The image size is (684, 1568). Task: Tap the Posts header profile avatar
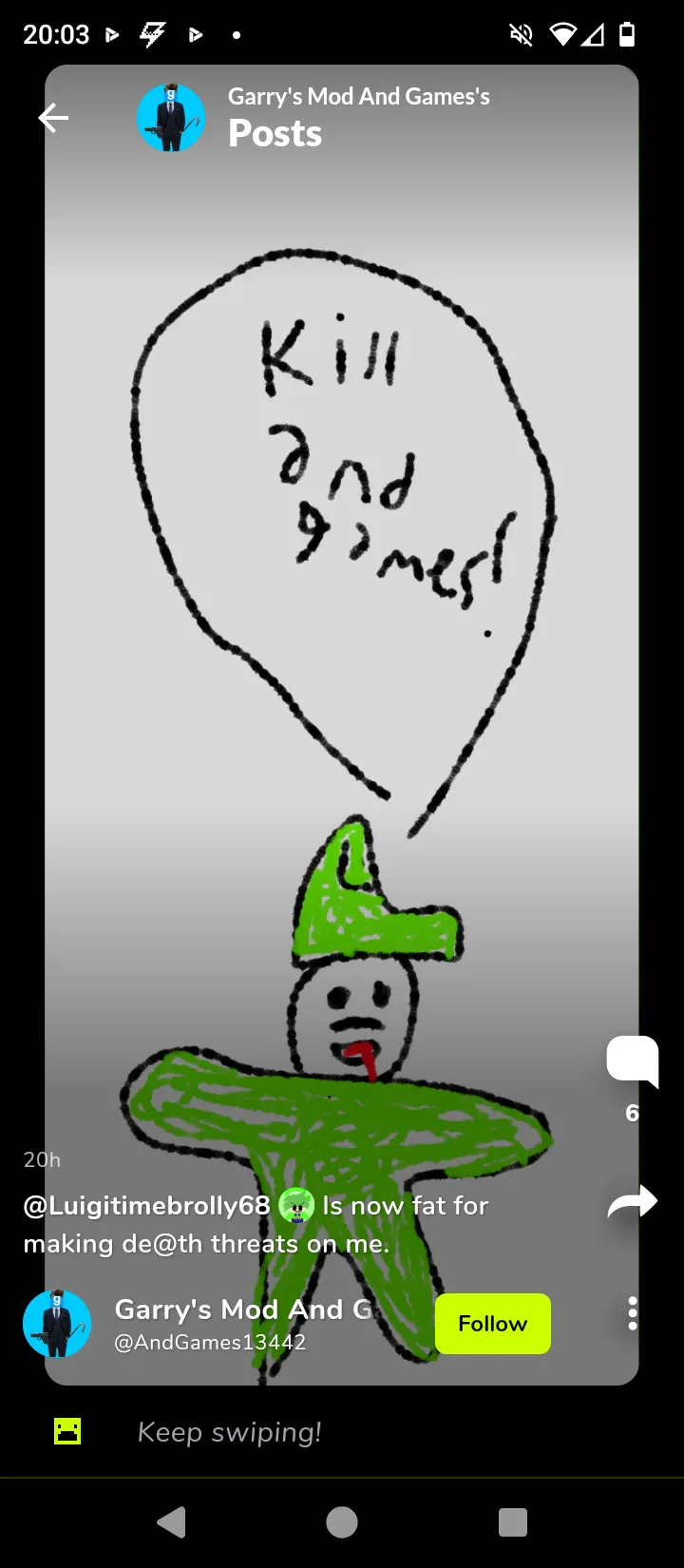(x=171, y=118)
